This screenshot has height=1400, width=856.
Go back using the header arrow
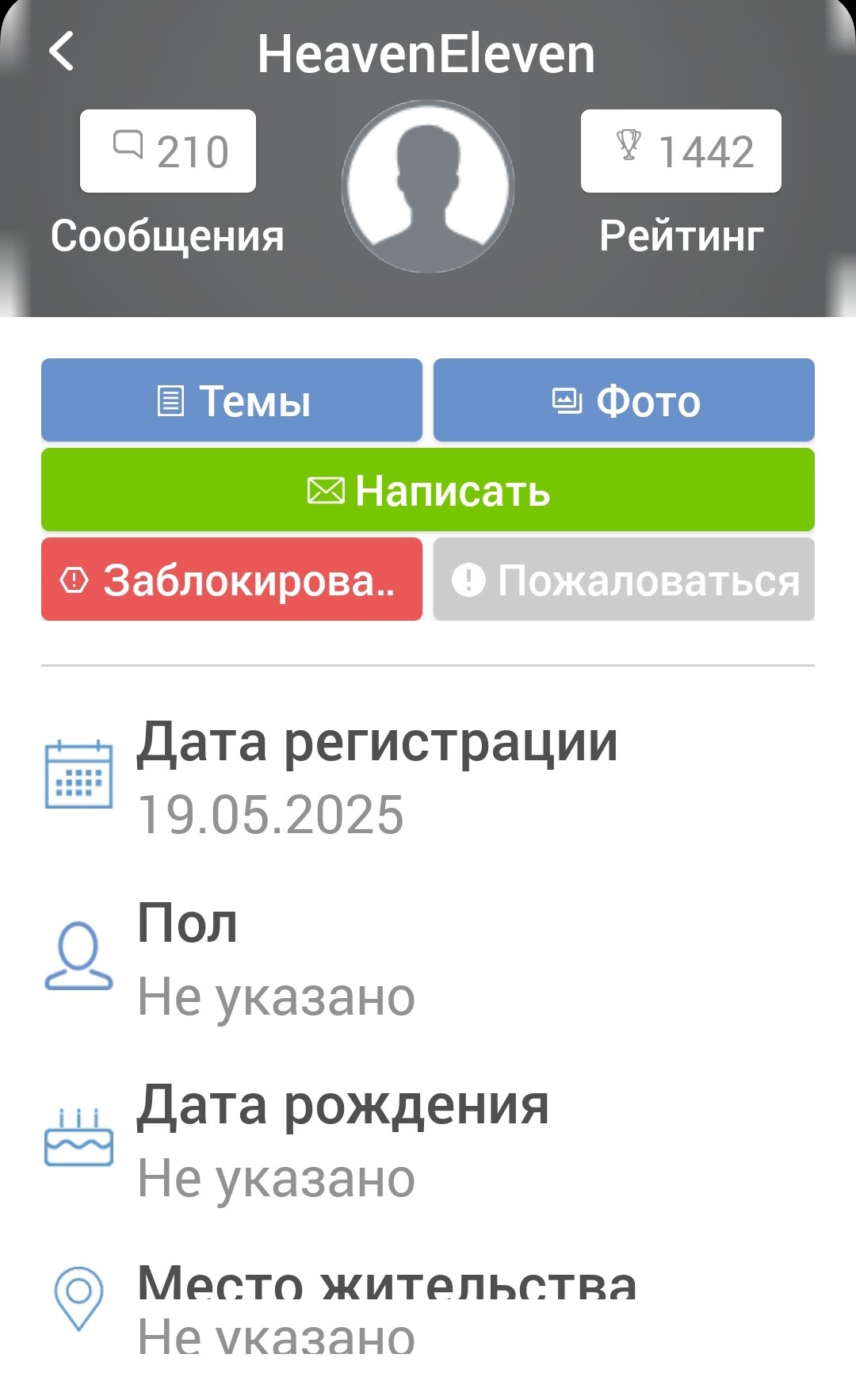(62, 52)
